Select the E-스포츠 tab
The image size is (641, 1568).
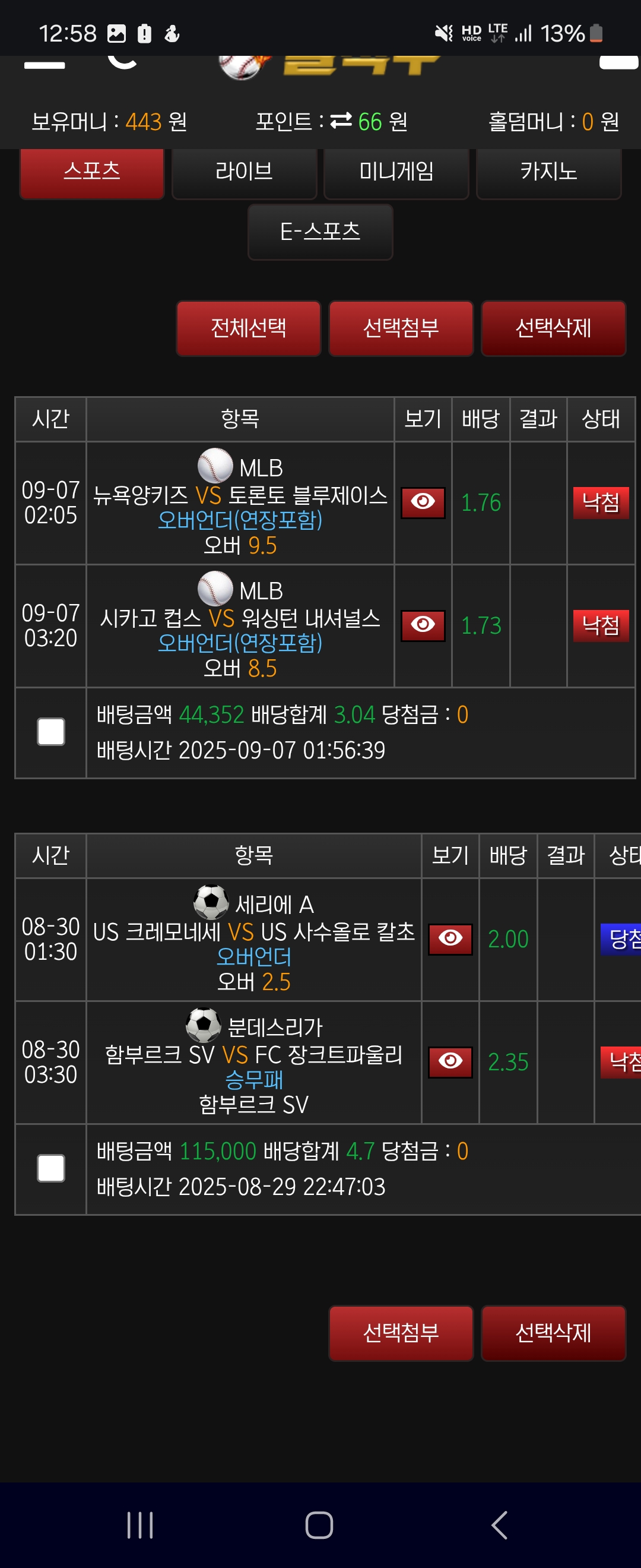(320, 232)
